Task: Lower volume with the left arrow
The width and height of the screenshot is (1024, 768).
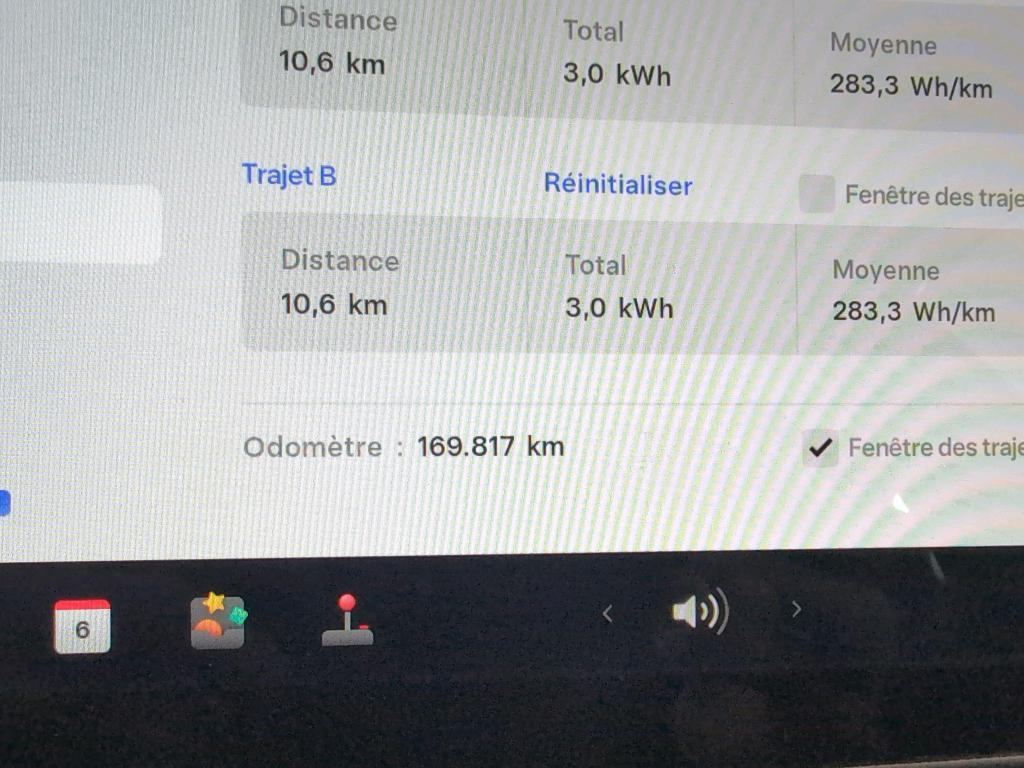Action: (607, 614)
